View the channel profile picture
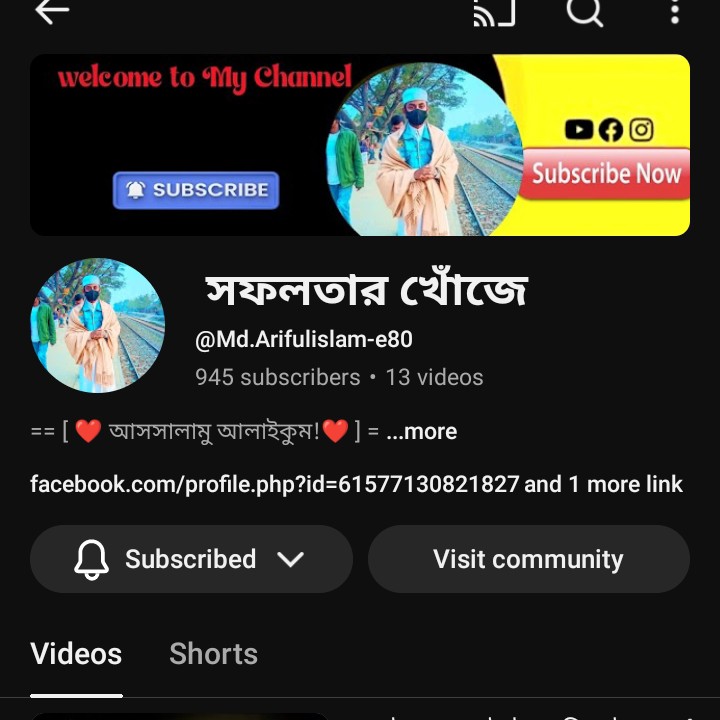Viewport: 720px width, 720px height. tap(98, 325)
